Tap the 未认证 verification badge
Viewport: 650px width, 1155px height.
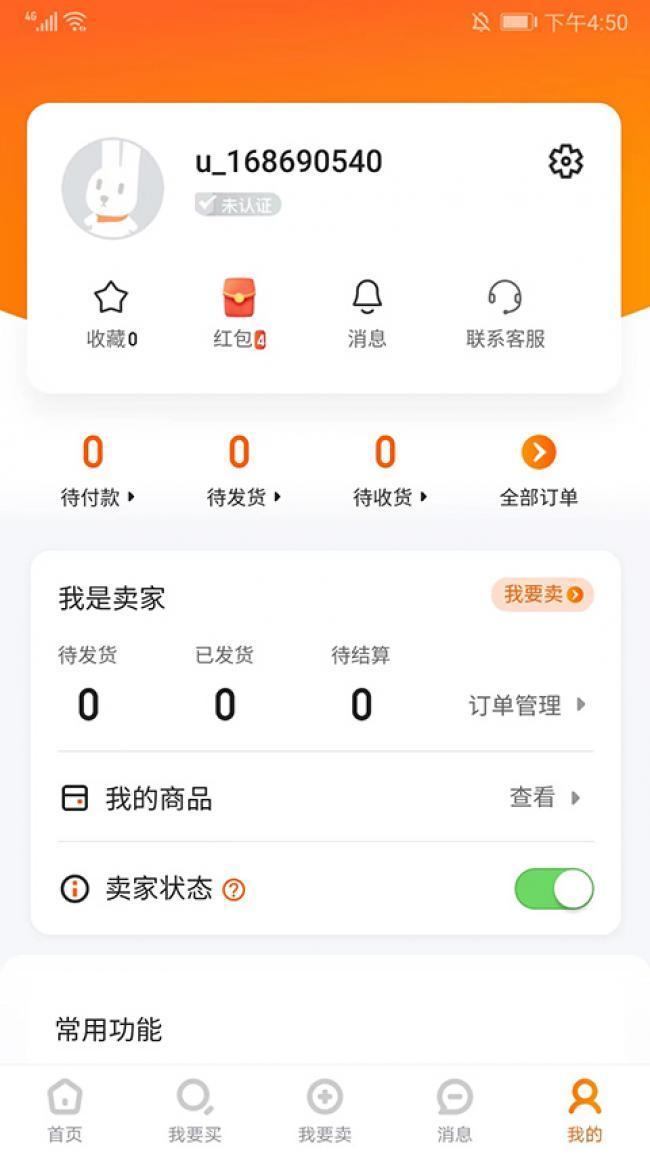[238, 205]
